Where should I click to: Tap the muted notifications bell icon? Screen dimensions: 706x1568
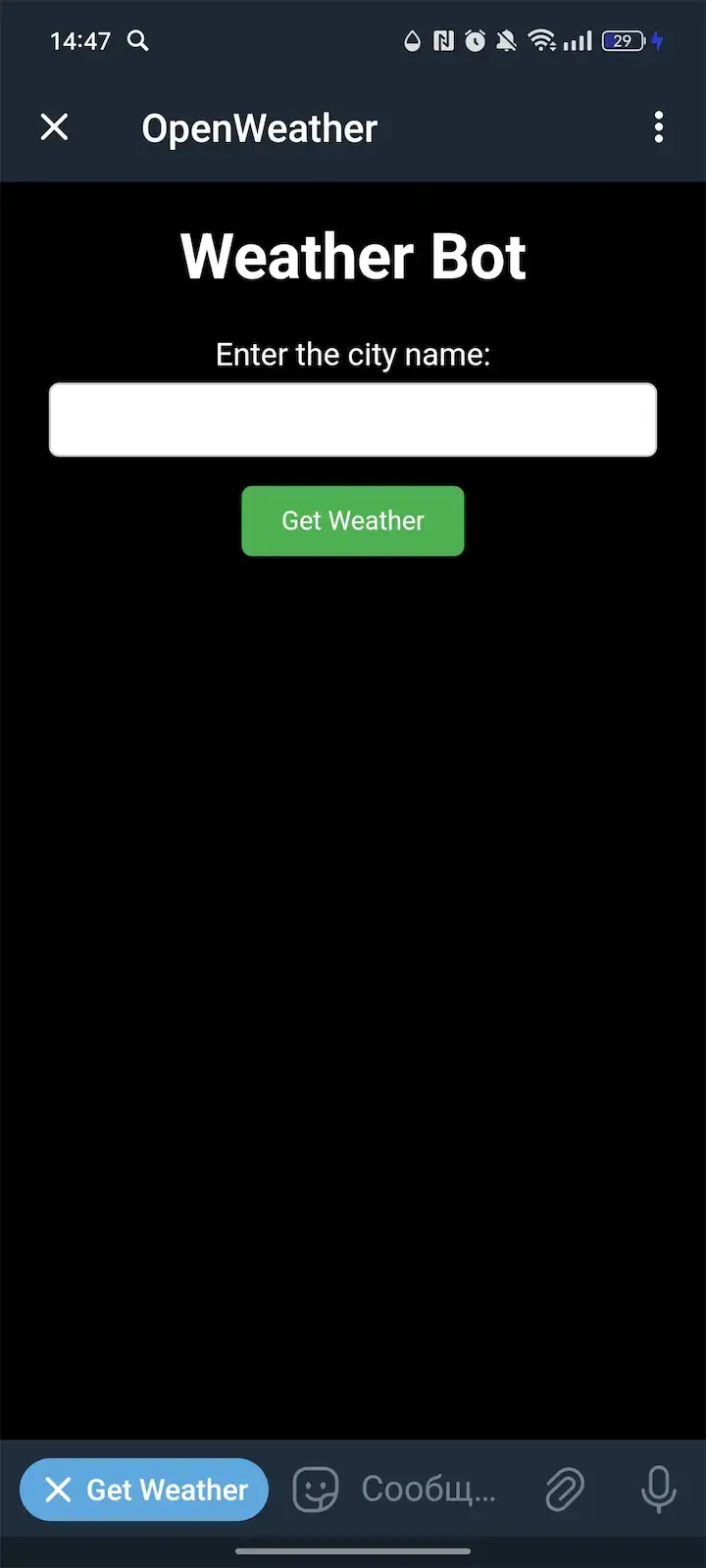click(506, 41)
